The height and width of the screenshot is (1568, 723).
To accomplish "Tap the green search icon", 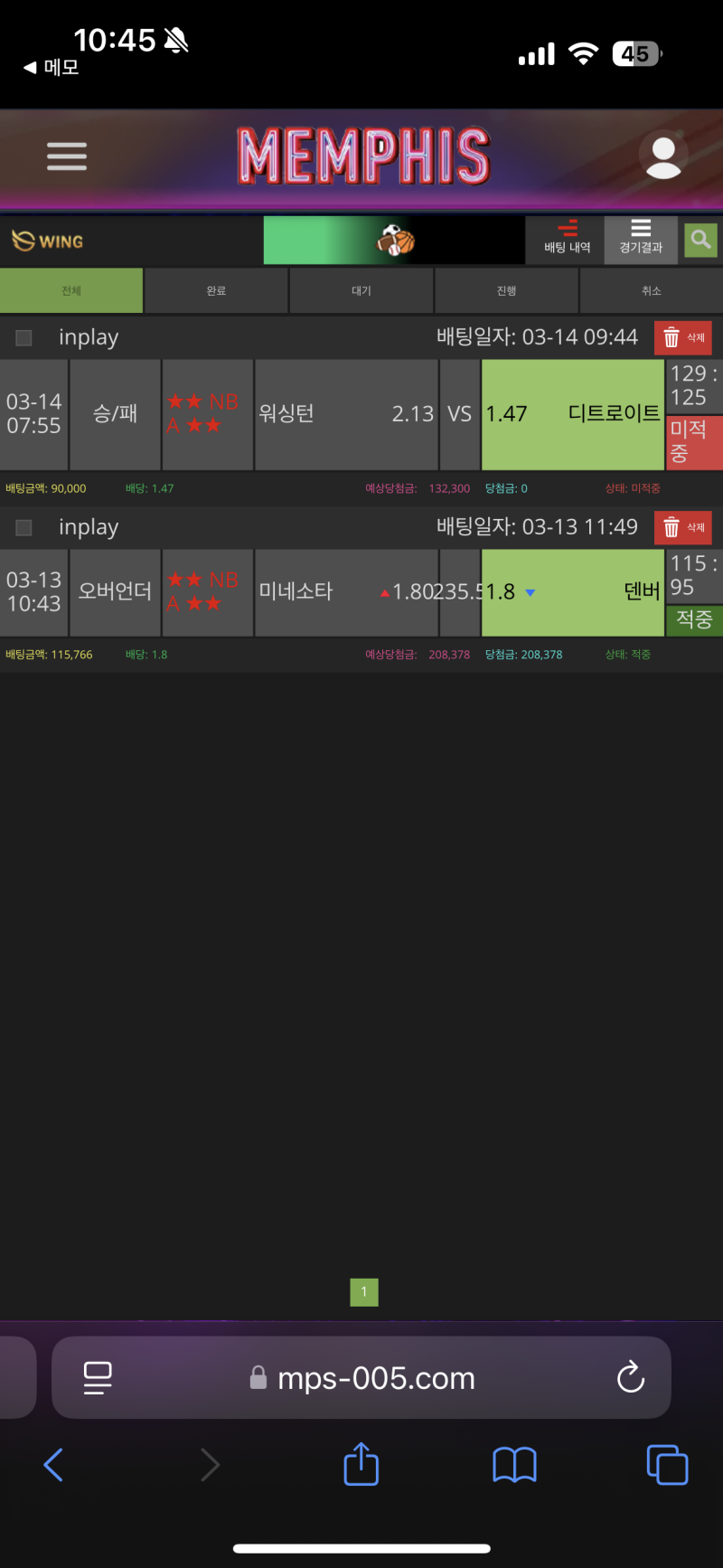I will tap(700, 240).
